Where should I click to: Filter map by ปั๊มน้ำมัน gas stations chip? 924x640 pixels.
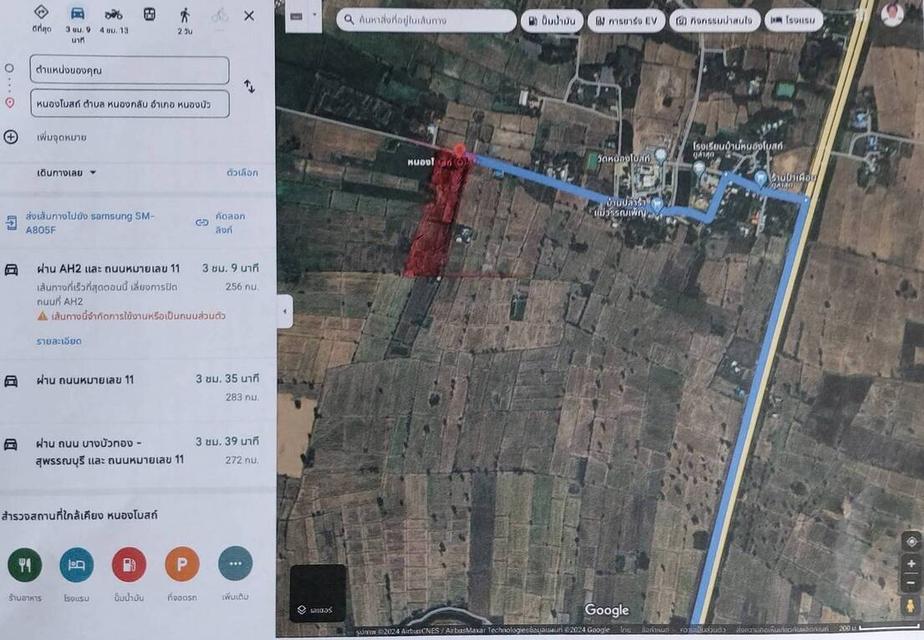click(551, 20)
